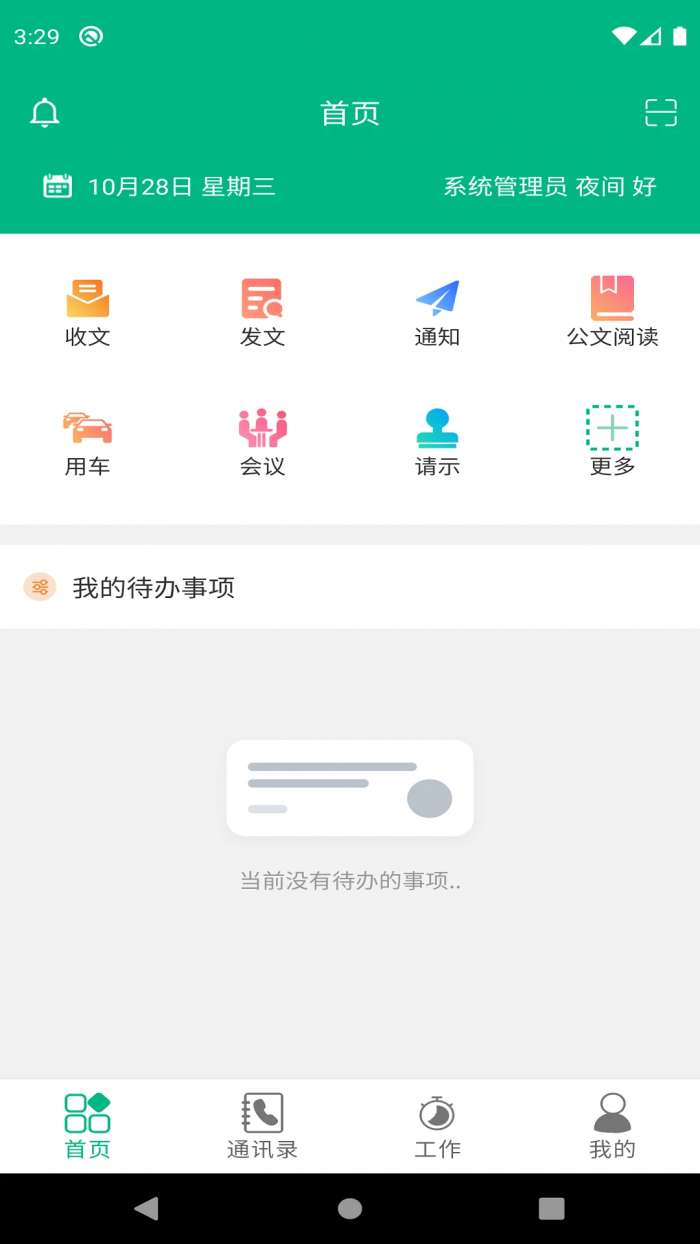The image size is (700, 1244).
Task: Tap the system home button
Action: pos(350,1208)
